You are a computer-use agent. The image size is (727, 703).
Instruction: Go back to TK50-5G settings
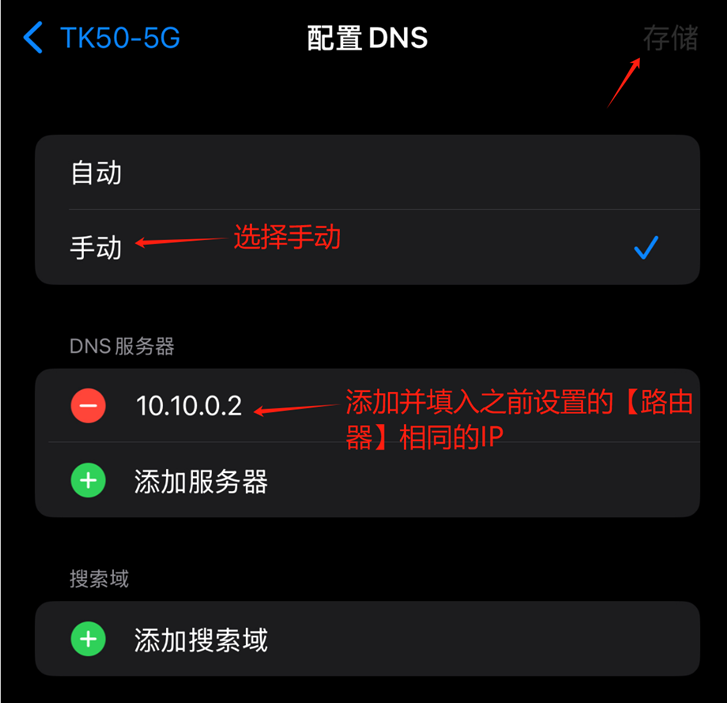click(100, 39)
